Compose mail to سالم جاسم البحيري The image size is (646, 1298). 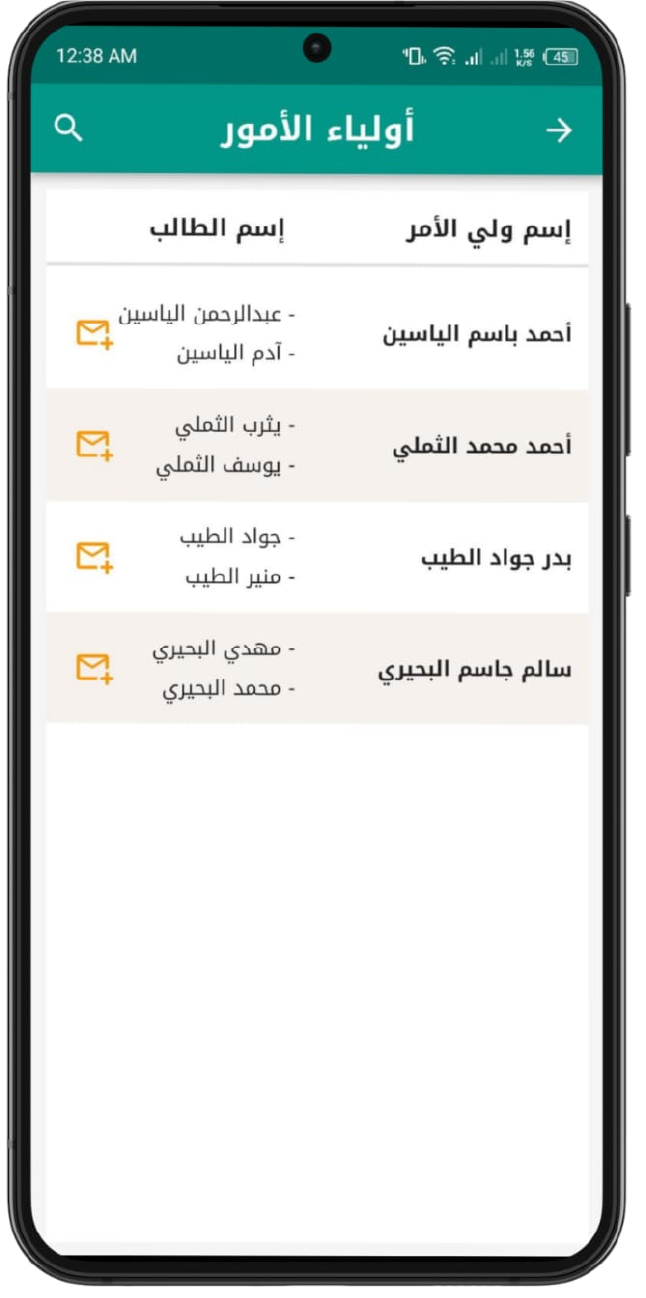click(94, 668)
